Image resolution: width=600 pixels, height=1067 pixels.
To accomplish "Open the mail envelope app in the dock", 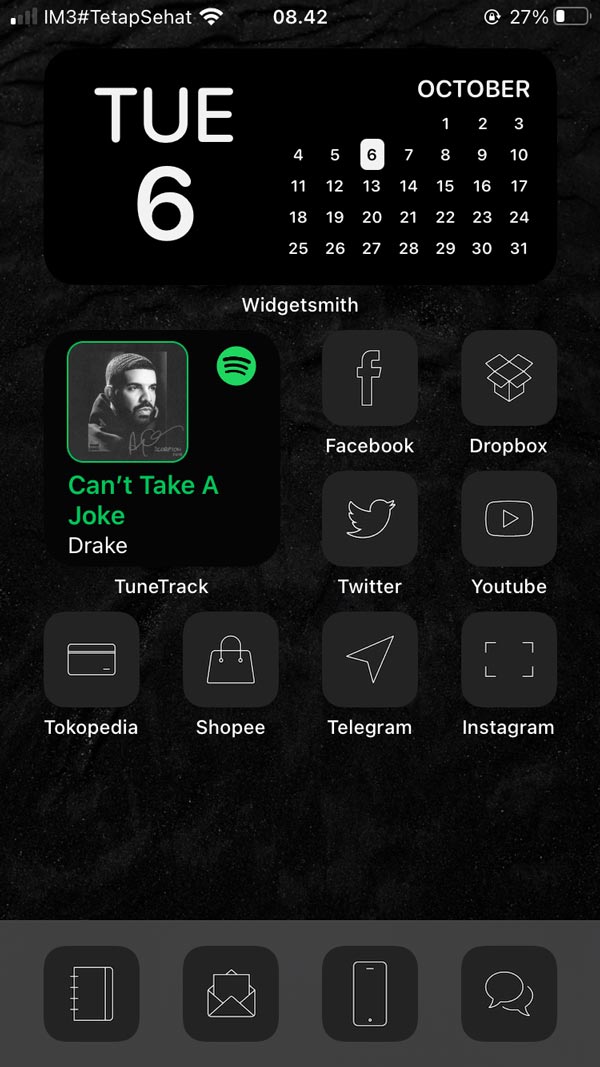I will [x=230, y=993].
